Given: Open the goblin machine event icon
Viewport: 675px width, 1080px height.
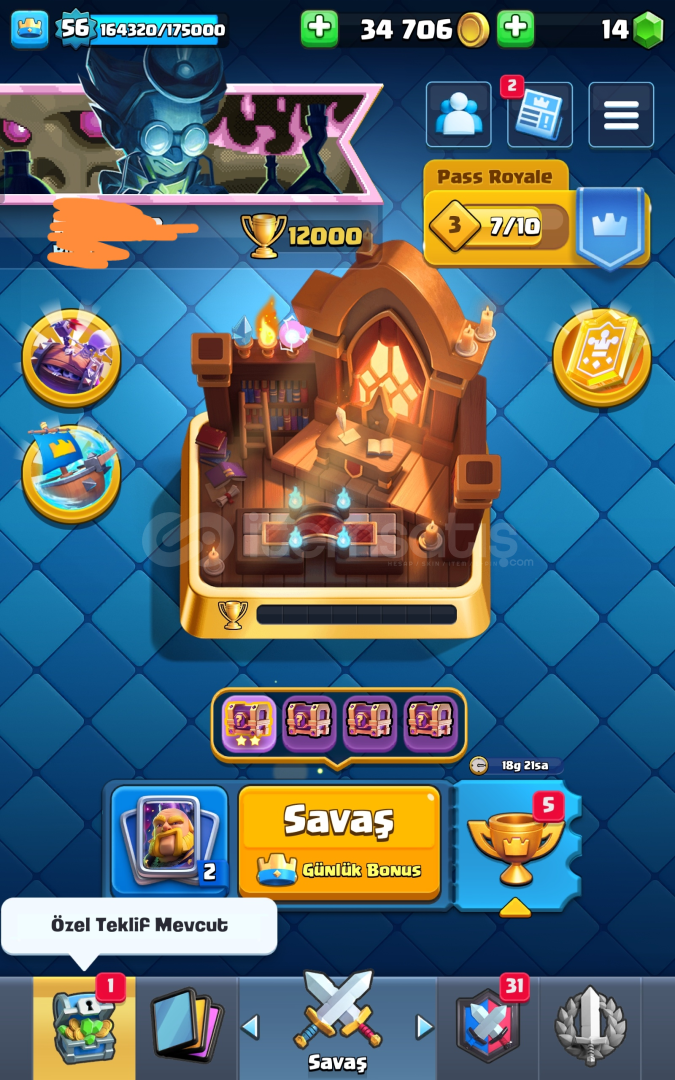Looking at the screenshot, I should point(71,357).
